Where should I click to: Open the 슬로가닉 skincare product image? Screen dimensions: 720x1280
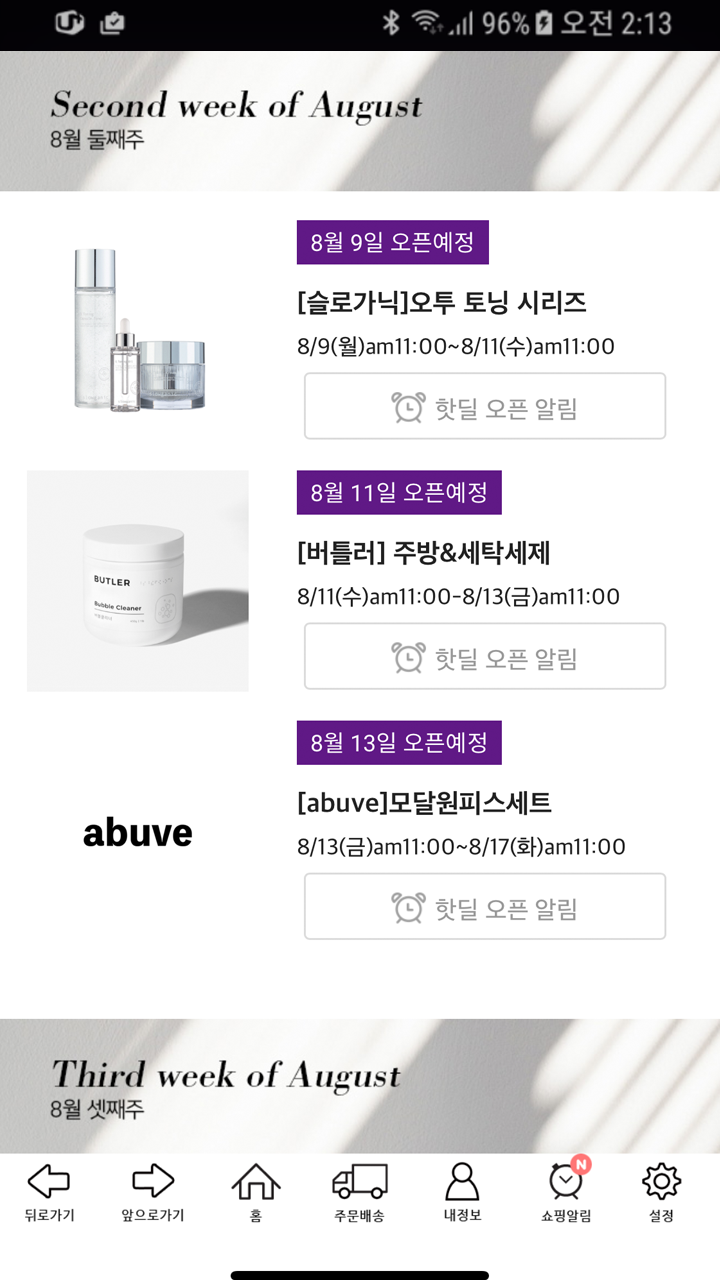pyautogui.click(x=138, y=330)
